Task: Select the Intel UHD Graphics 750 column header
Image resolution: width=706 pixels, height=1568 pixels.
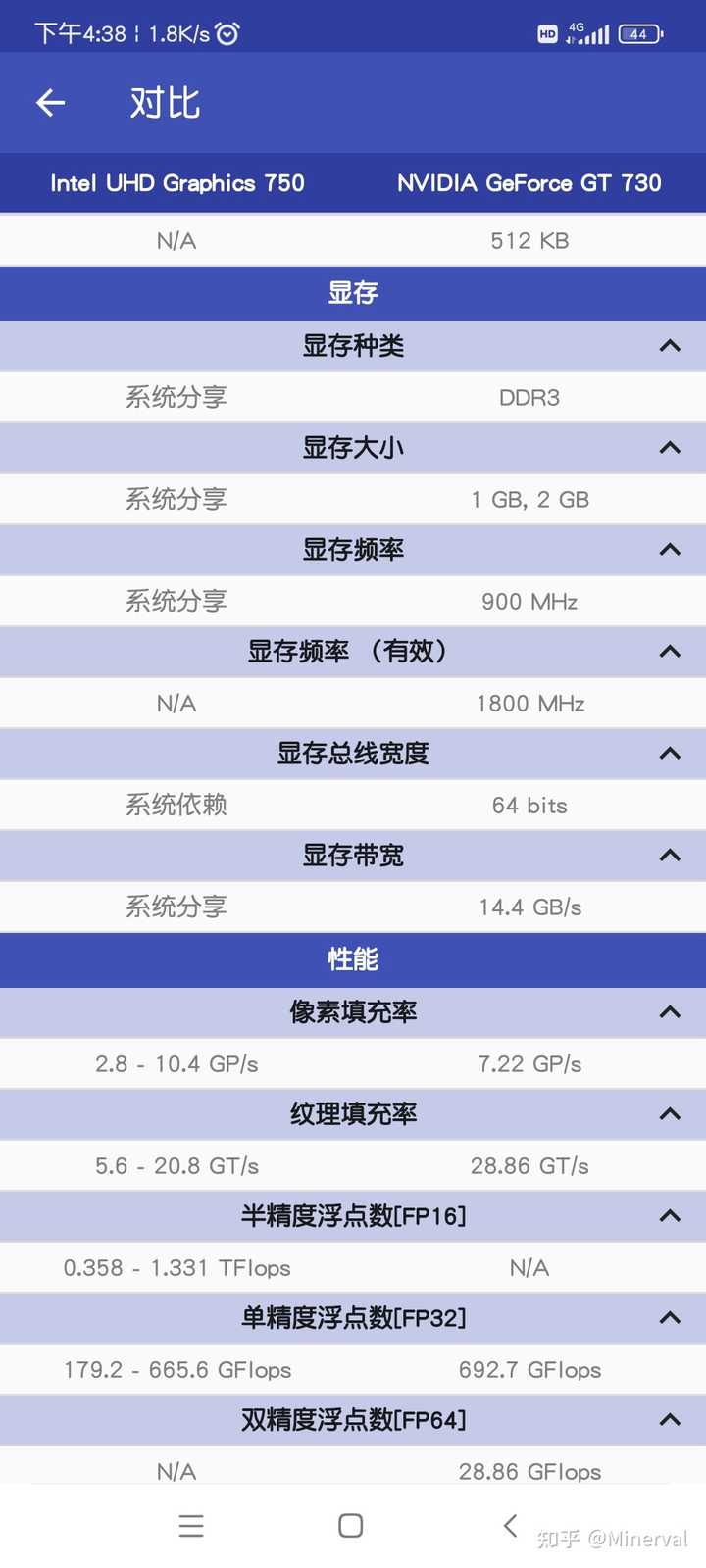Action: pos(178,183)
